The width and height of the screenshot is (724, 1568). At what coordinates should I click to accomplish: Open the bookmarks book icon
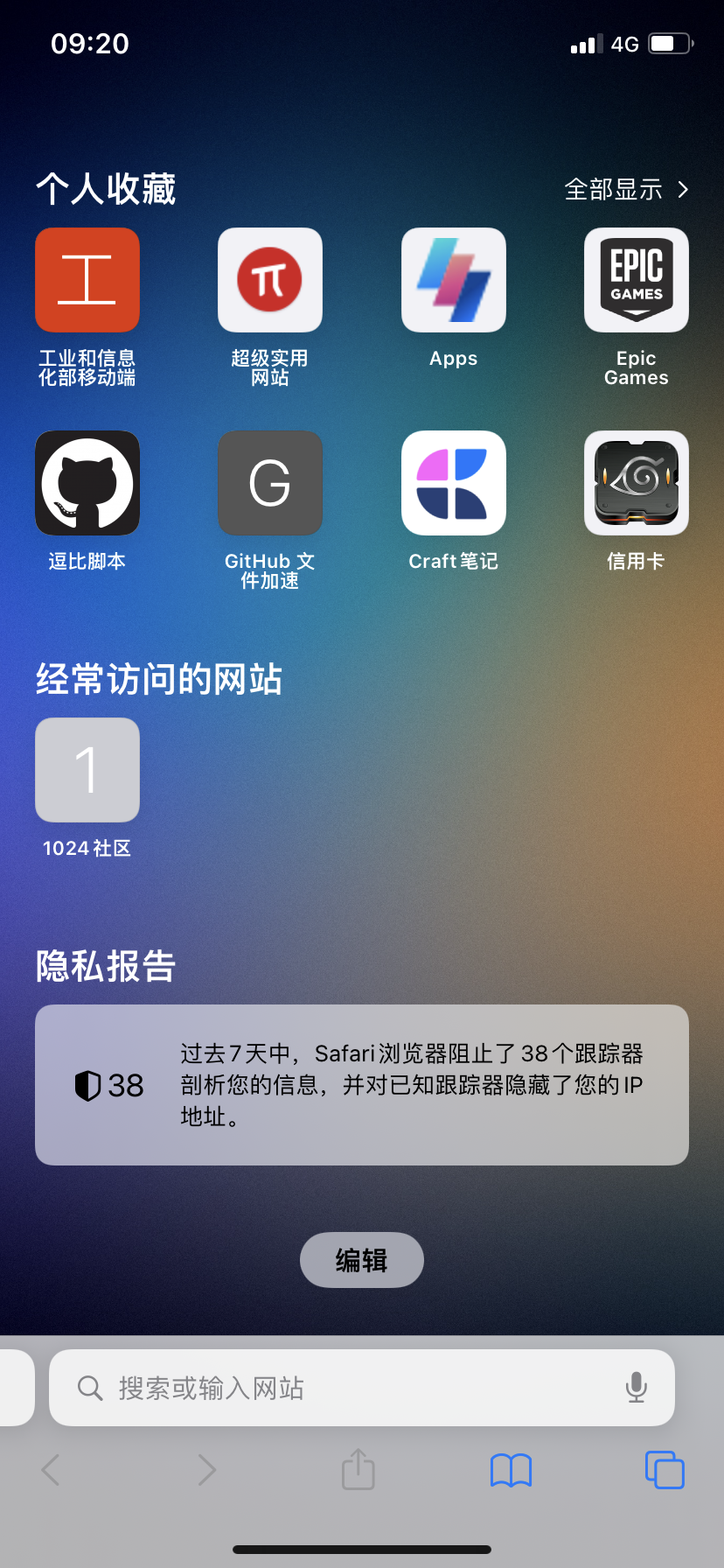pos(512,1470)
